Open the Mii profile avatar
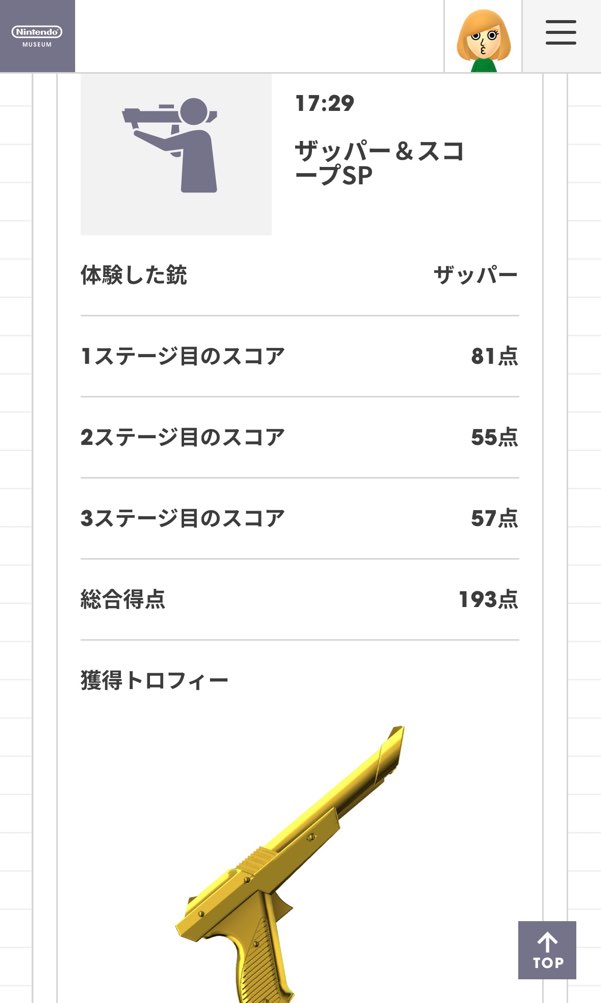The image size is (601, 1003). point(483,36)
